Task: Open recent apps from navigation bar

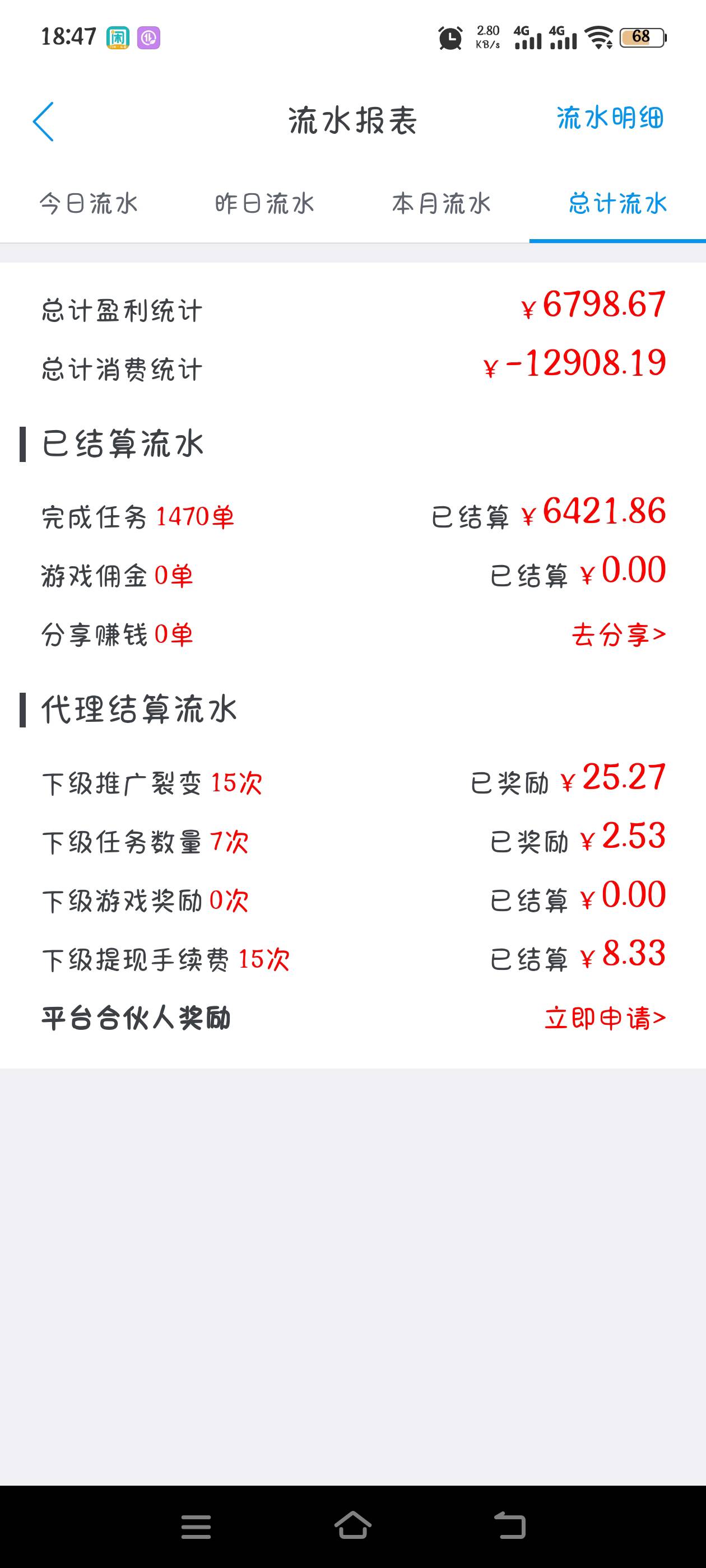Action: (x=196, y=1527)
